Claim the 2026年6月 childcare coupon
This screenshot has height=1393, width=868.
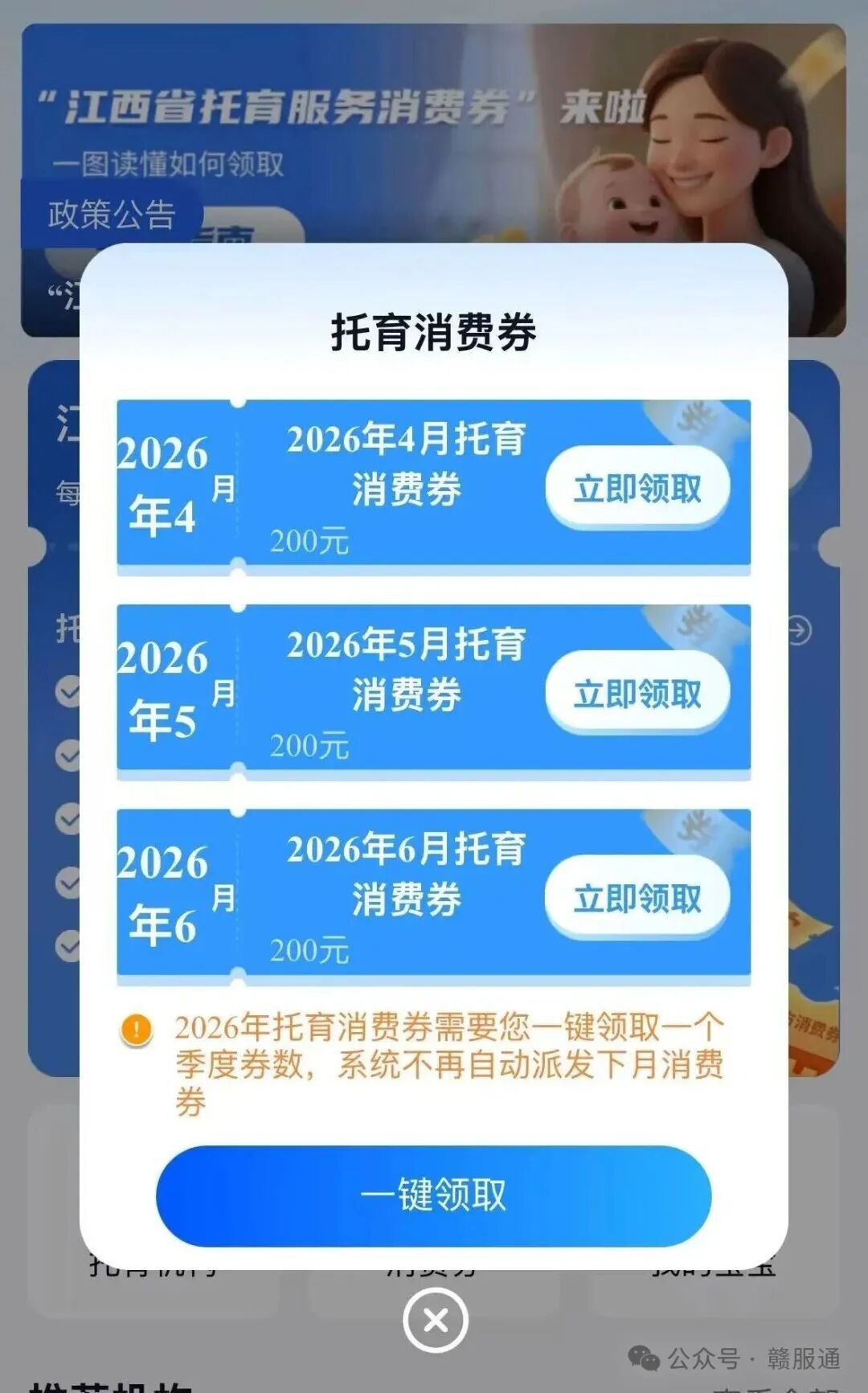pyautogui.click(x=637, y=897)
